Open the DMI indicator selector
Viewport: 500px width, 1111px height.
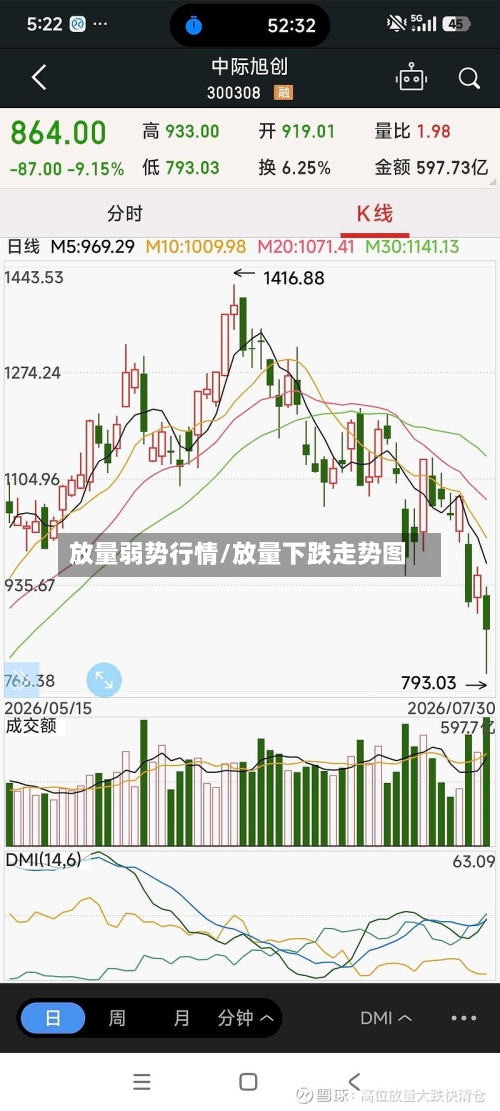[x=386, y=1018]
